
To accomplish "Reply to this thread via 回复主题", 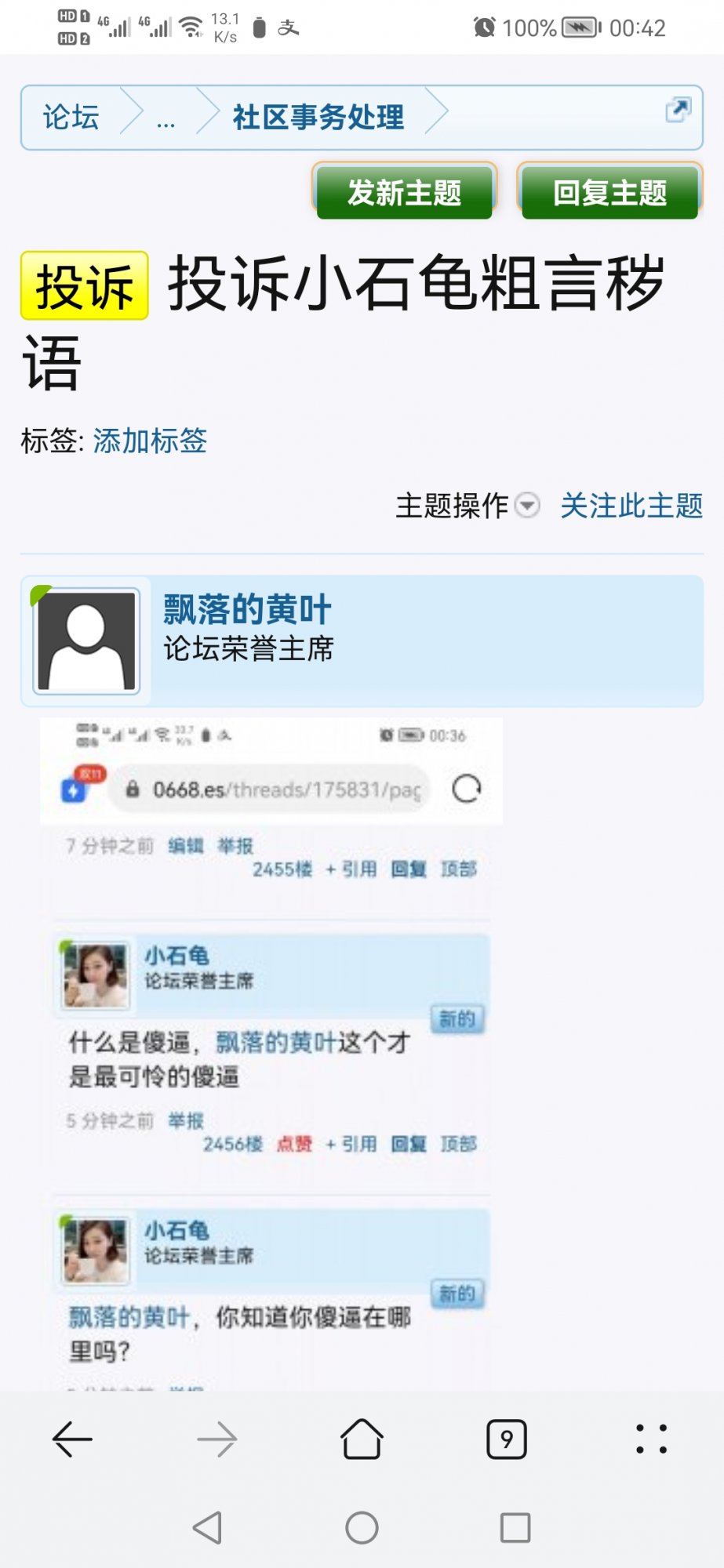I will pos(609,192).
